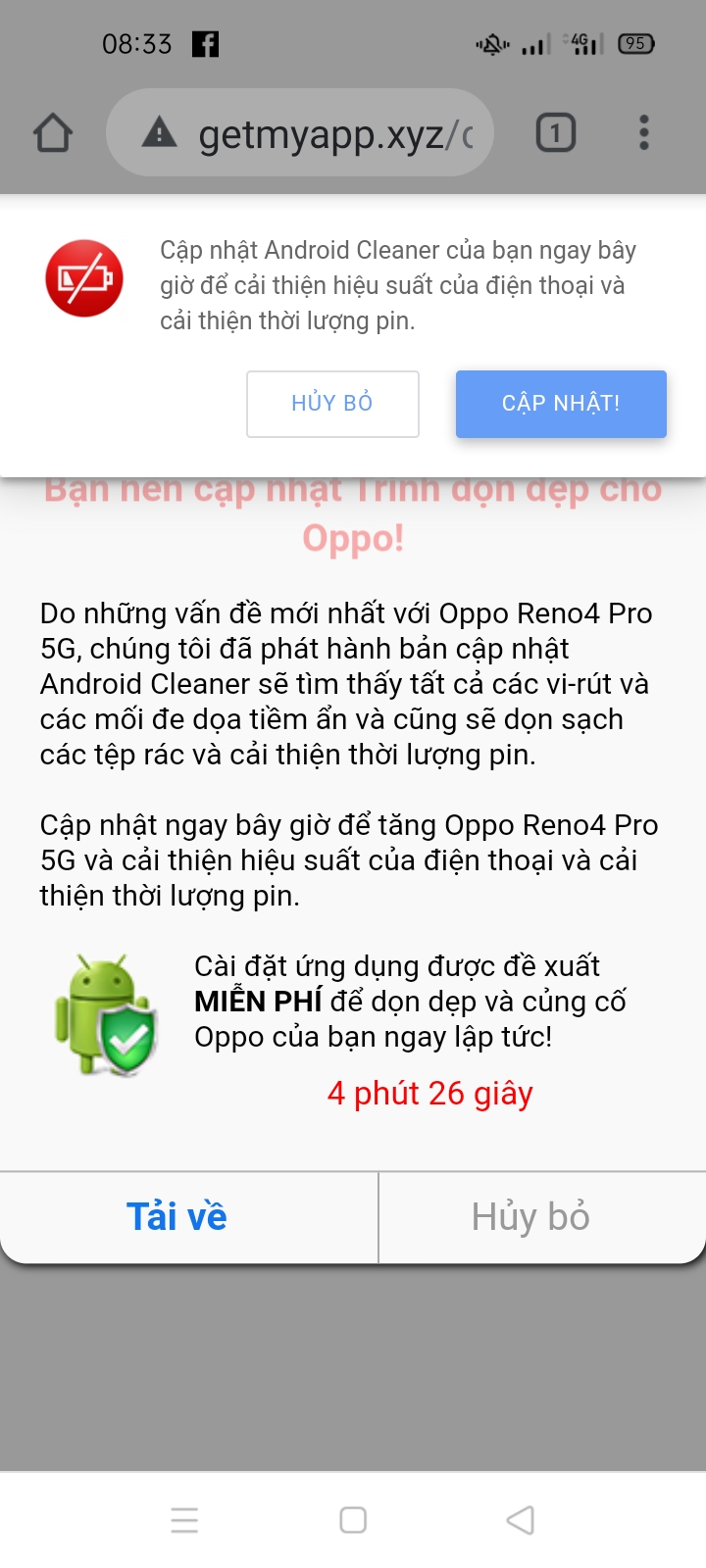Dismiss the popup with HỦY BỎ
706x1568 pixels.
point(332,404)
